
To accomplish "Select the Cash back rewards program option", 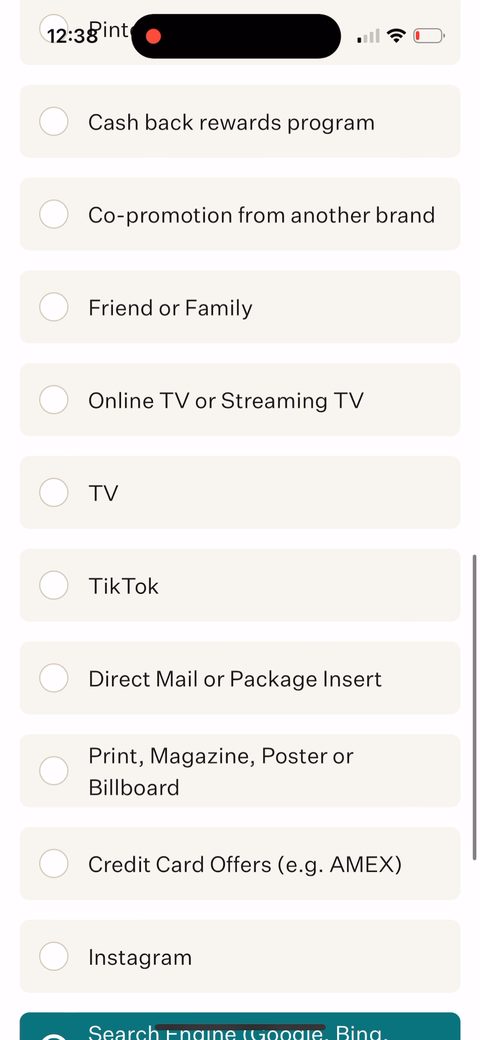I will coord(240,121).
